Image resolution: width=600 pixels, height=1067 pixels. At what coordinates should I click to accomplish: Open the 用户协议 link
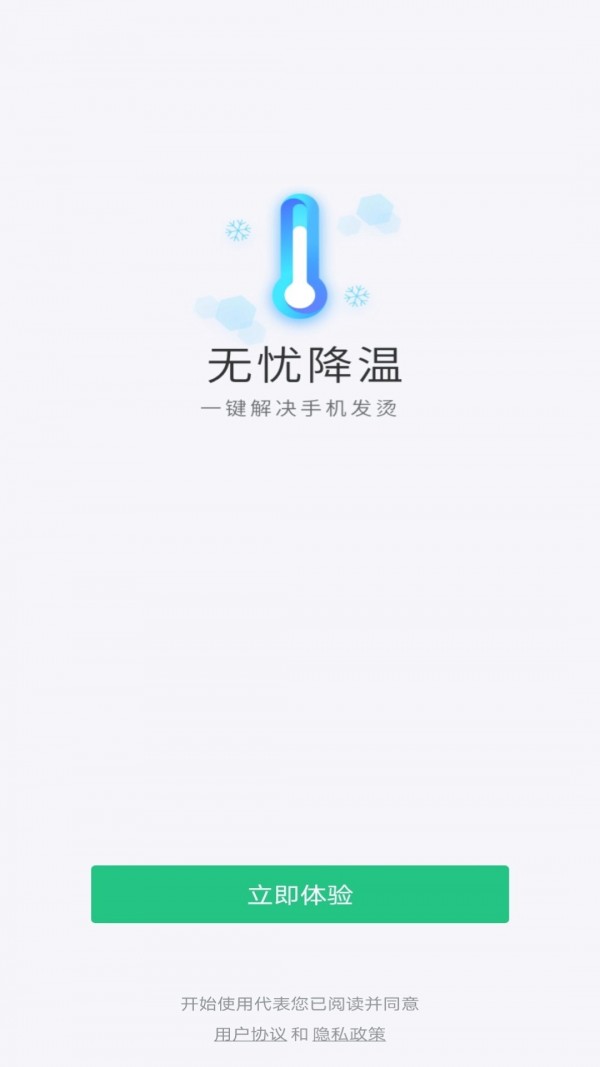[250, 1034]
